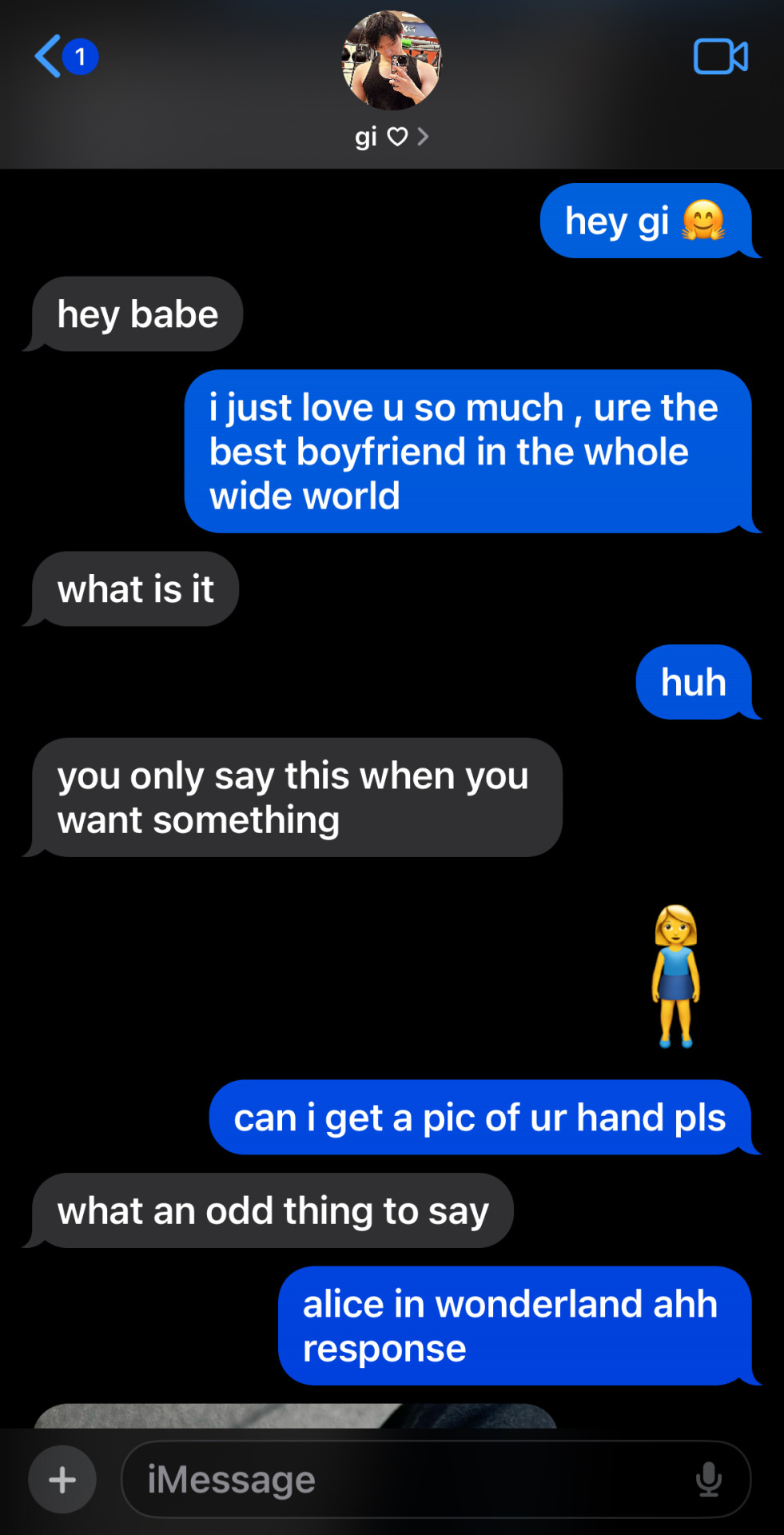
Task: Open the photo at the bottom of the chat
Action: click(296, 1416)
